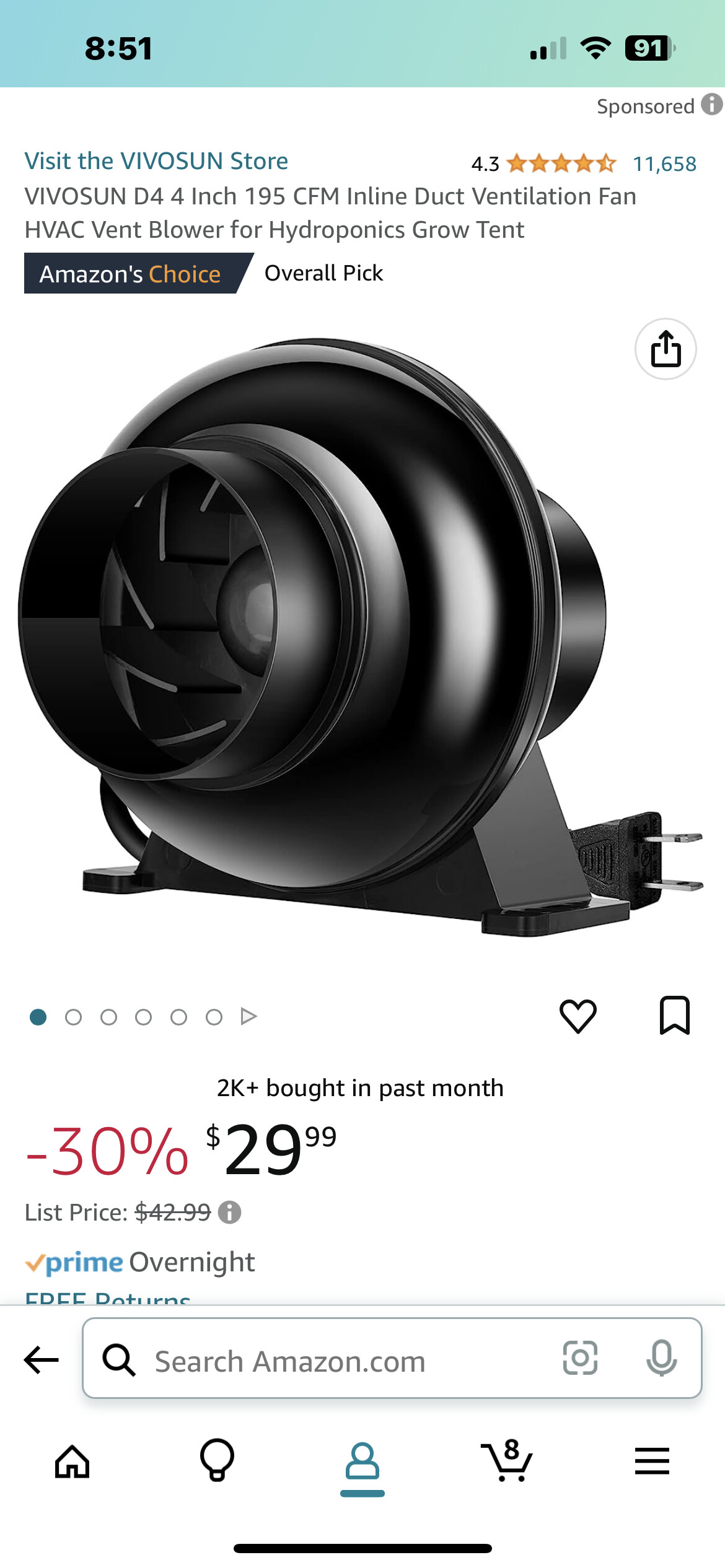This screenshot has width=725, height=1568.
Task: Open the List Price info icon
Action: point(229,1212)
